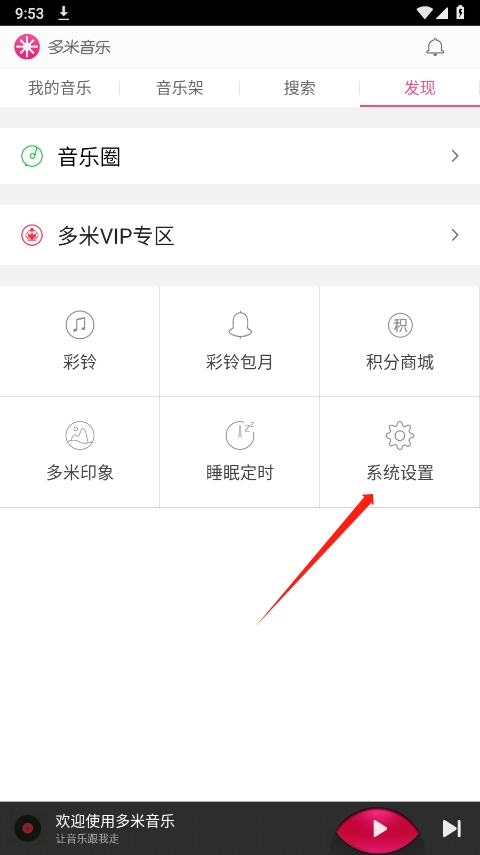Play music with the play button
The height and width of the screenshot is (855, 480).
coord(378,829)
